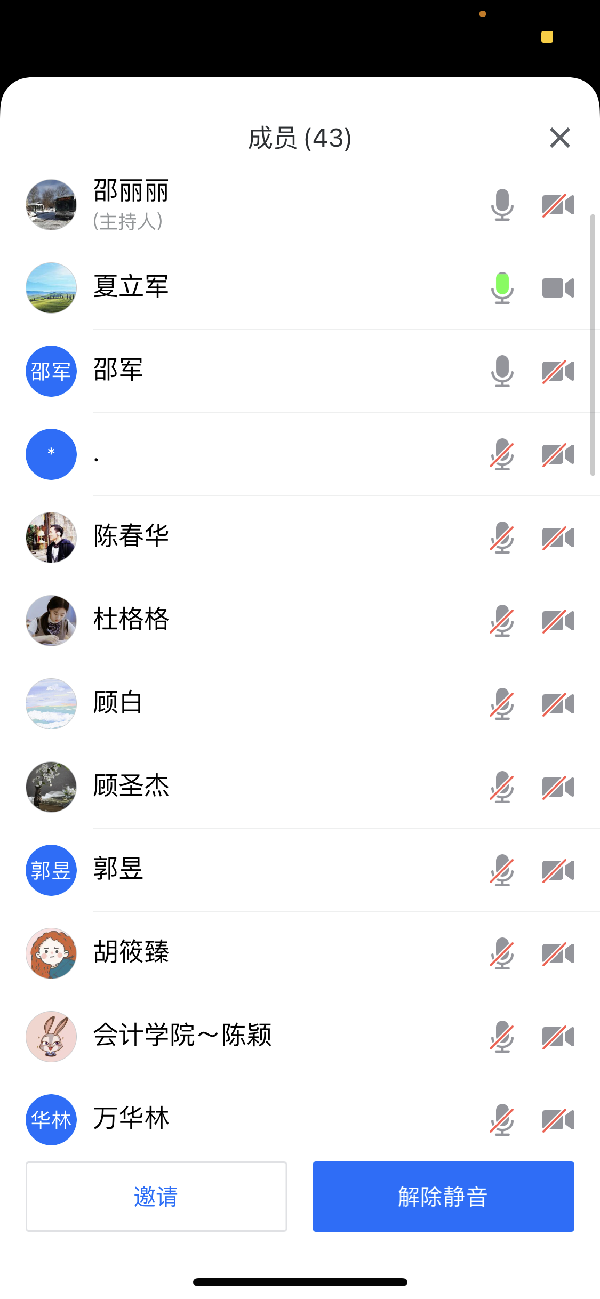Tap the muted microphone for 杜格格

point(502,621)
